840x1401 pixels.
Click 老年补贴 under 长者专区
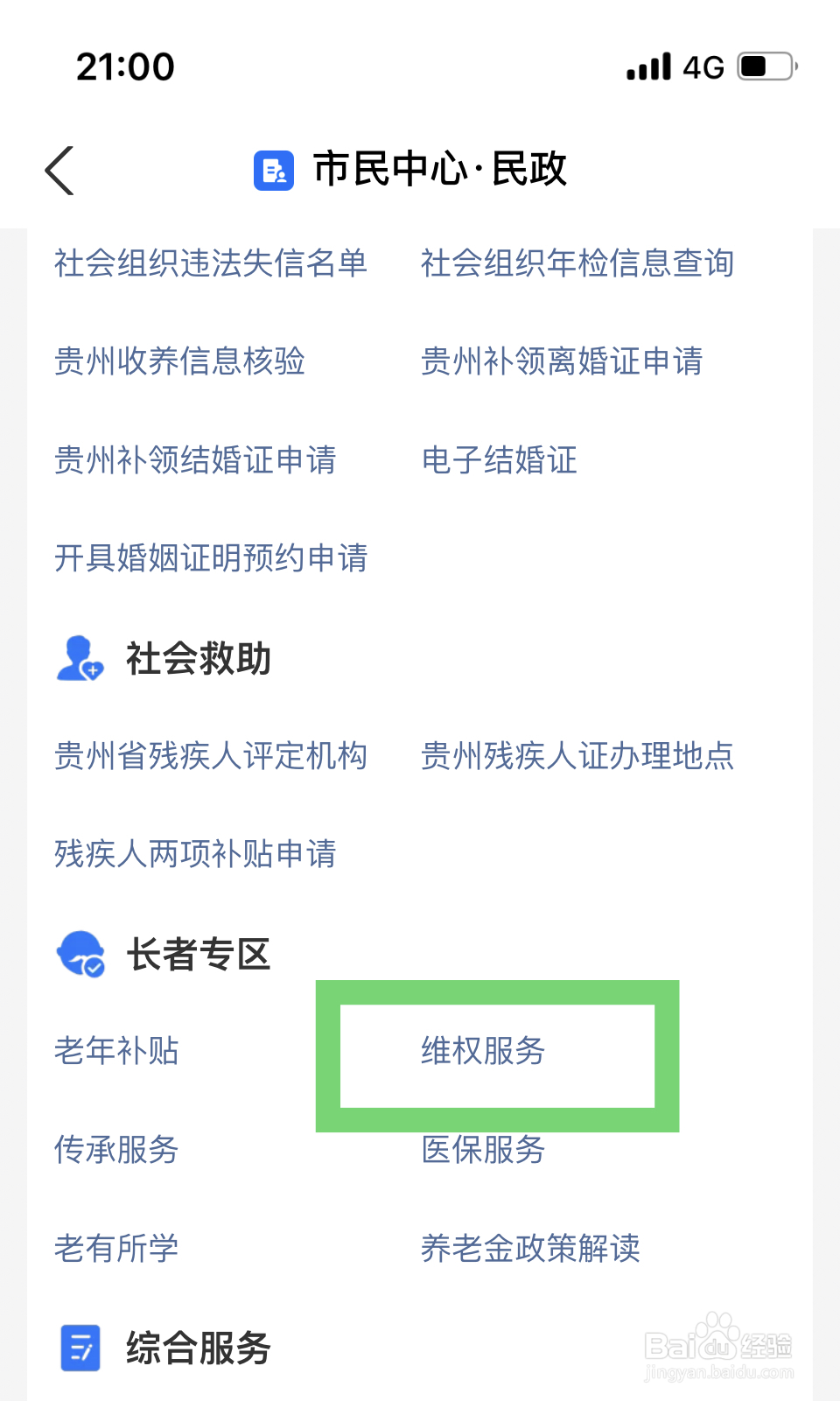pyautogui.click(x=116, y=1054)
